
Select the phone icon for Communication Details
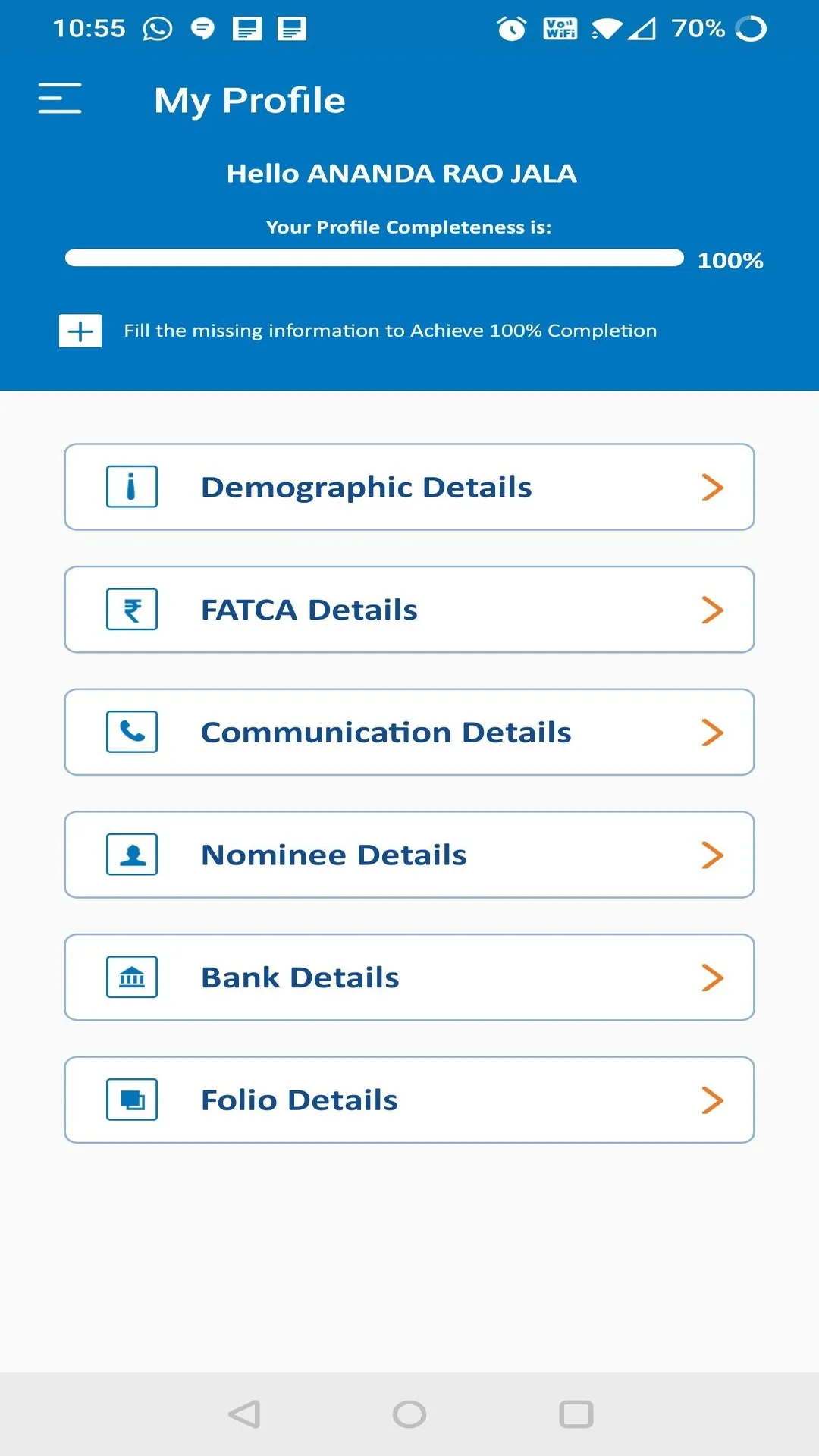tap(130, 732)
